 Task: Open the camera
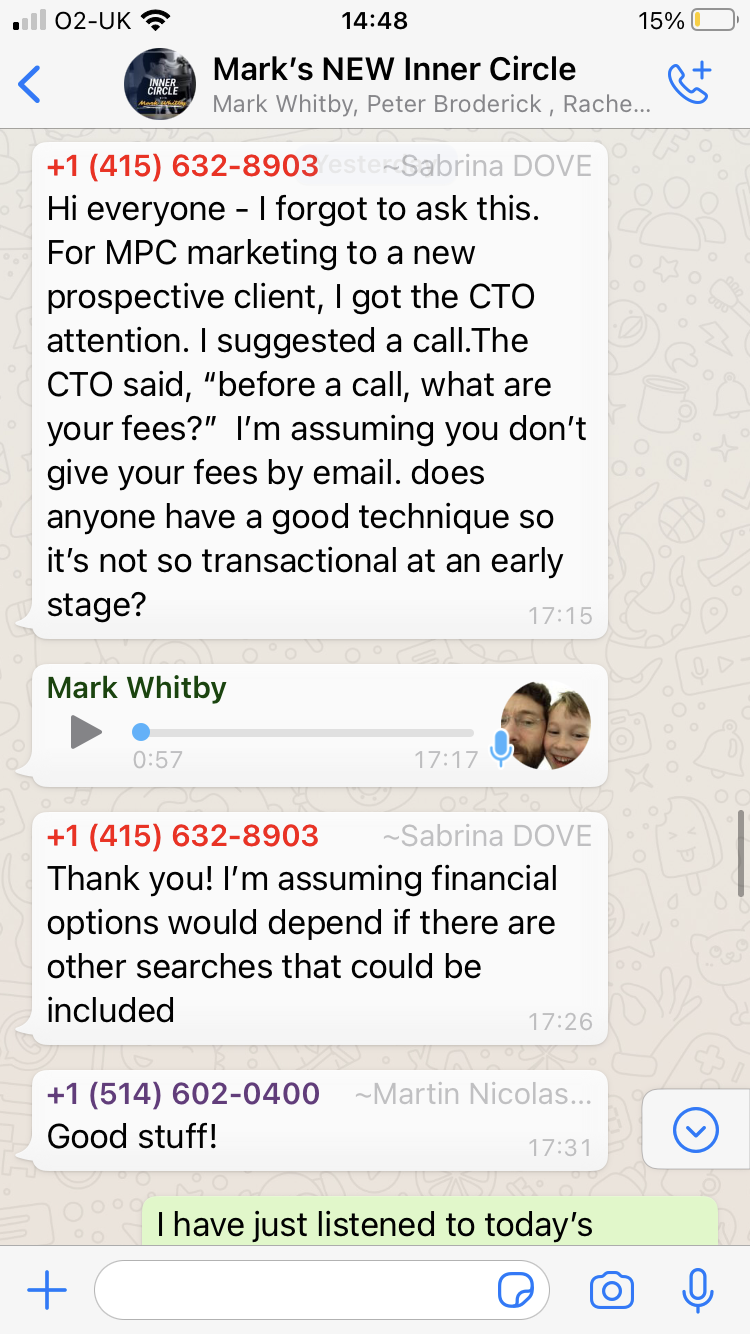point(612,1291)
